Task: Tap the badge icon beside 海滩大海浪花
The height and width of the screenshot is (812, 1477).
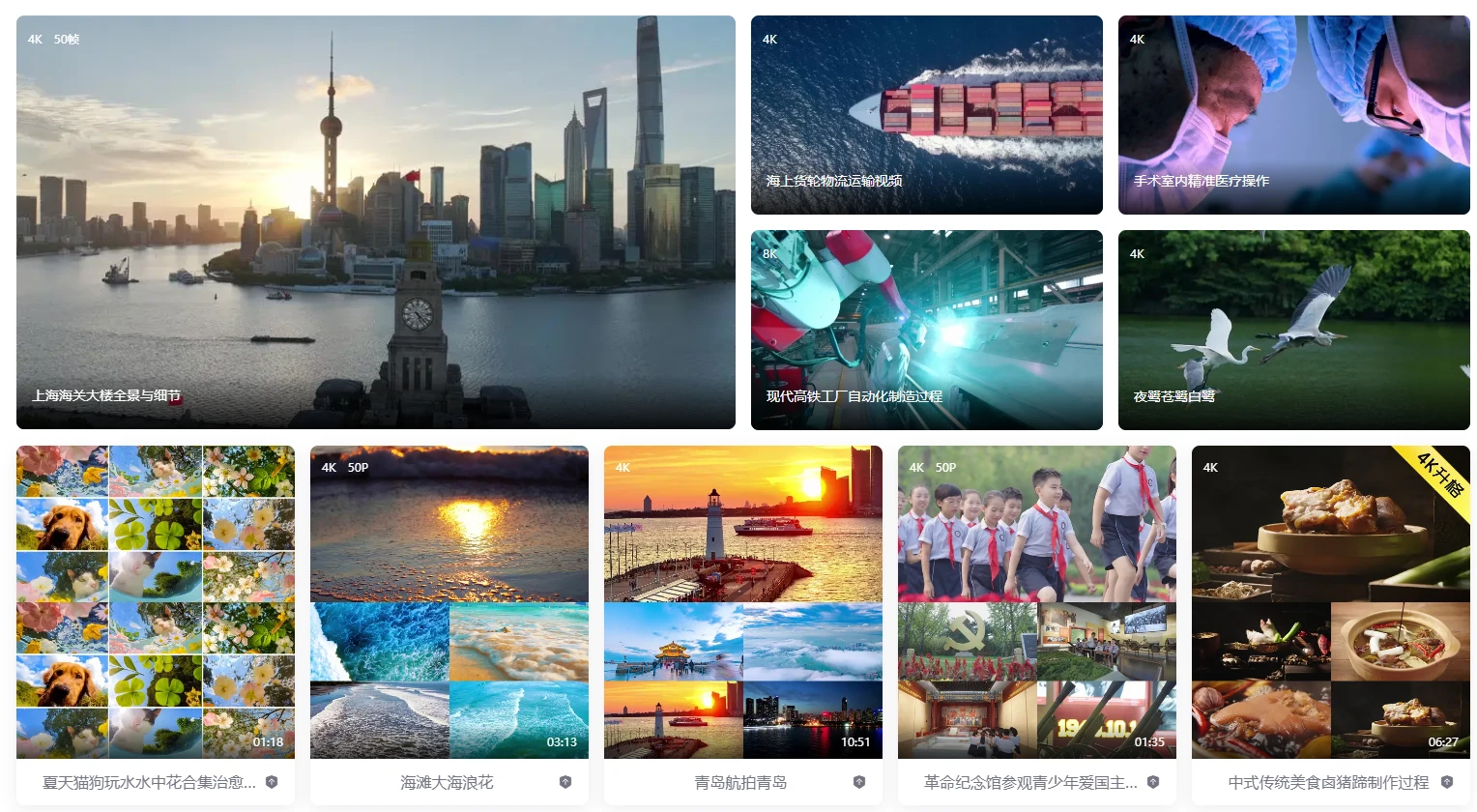Action: point(565,782)
